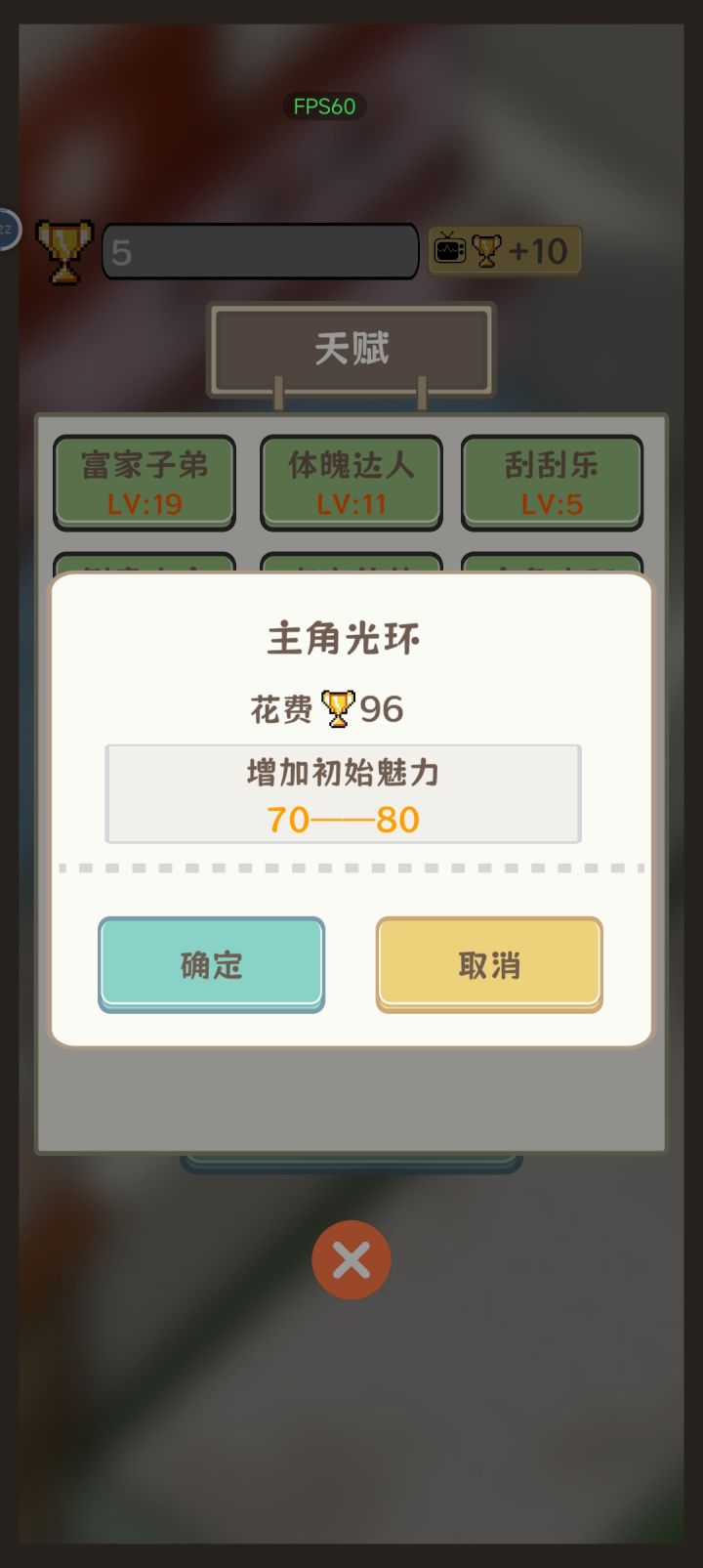The image size is (703, 1568).
Task: Tap the circular badge on the left edge
Action: pos(6,231)
